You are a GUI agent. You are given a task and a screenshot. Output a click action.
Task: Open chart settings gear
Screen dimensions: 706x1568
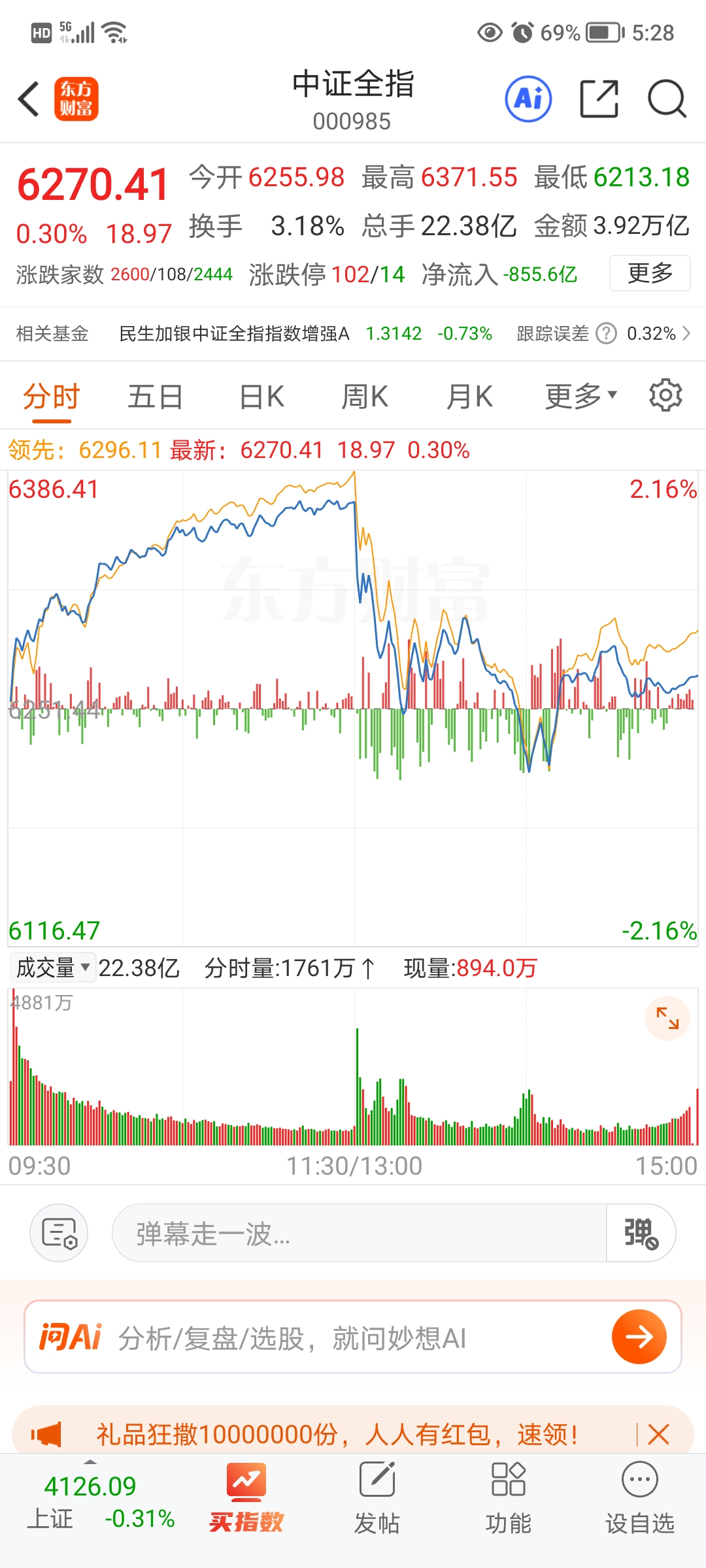click(665, 395)
